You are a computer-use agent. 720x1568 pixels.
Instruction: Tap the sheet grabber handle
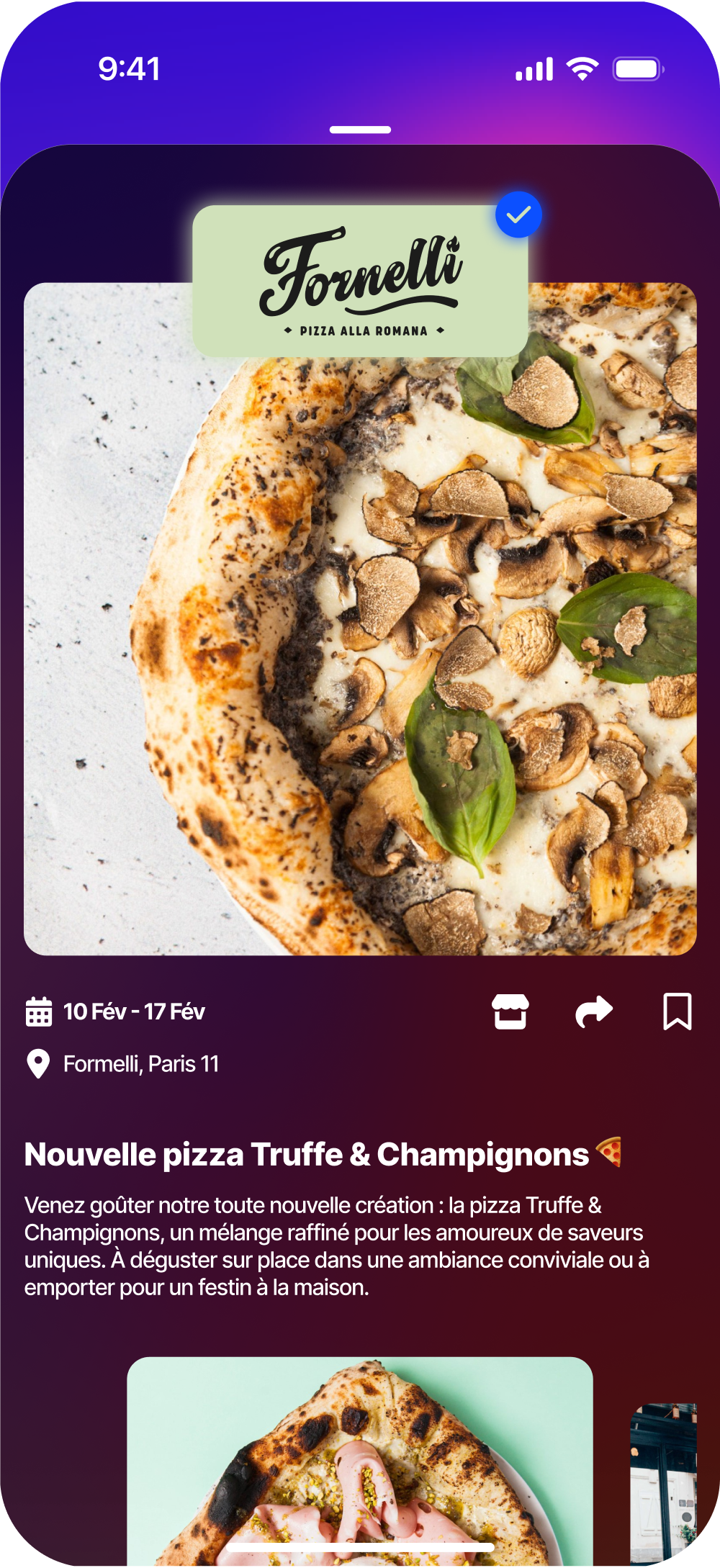pyautogui.click(x=360, y=130)
